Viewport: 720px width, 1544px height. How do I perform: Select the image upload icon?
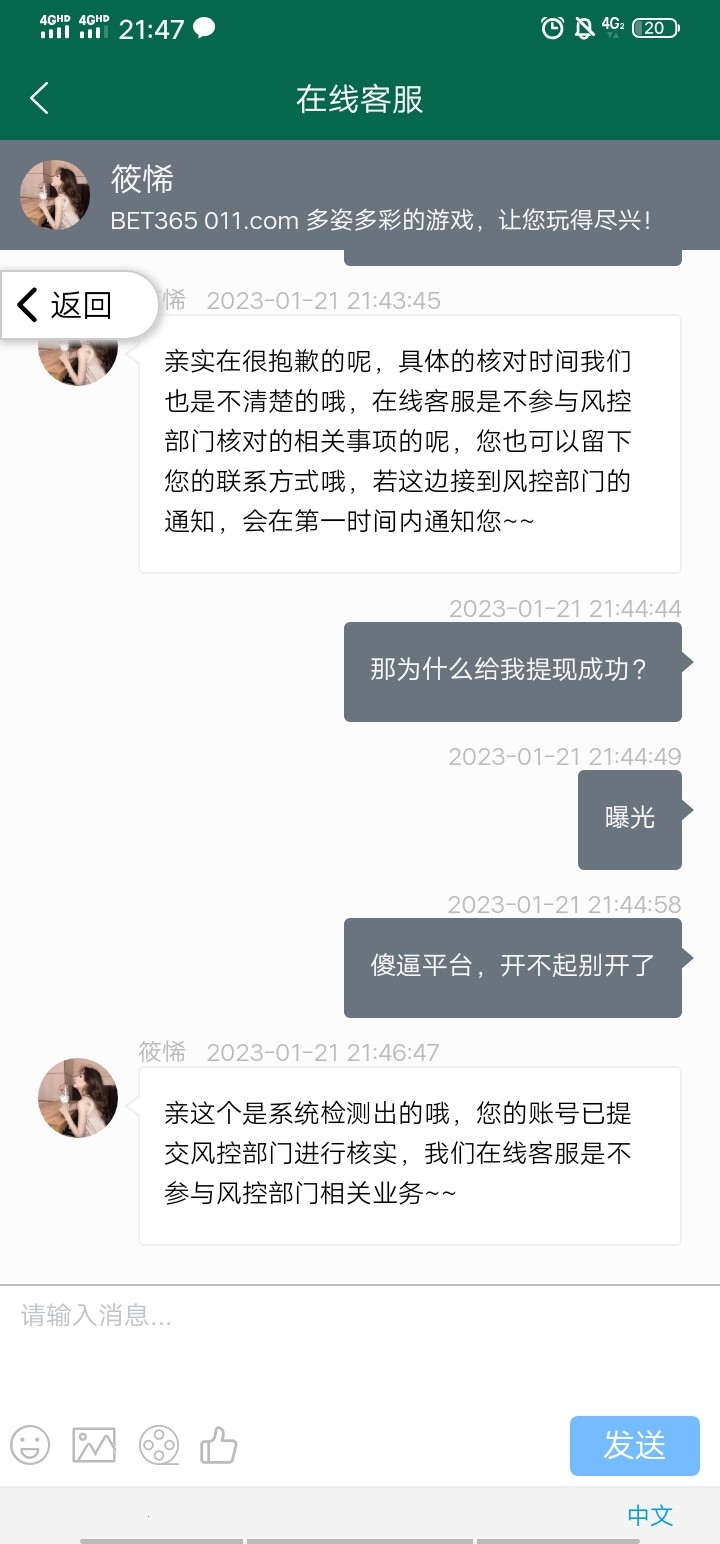tap(93, 1446)
